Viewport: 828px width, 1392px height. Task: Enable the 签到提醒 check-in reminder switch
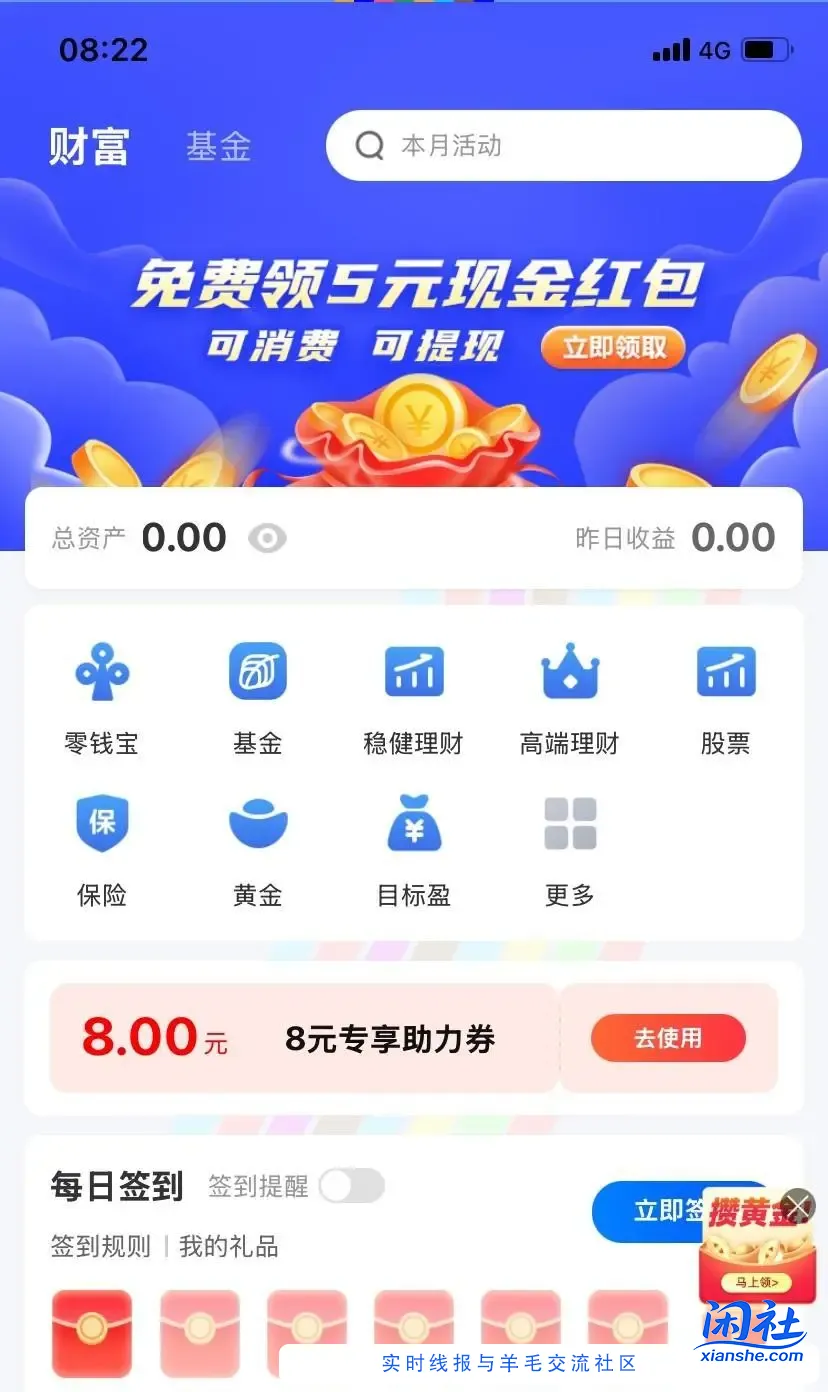[x=351, y=1186]
